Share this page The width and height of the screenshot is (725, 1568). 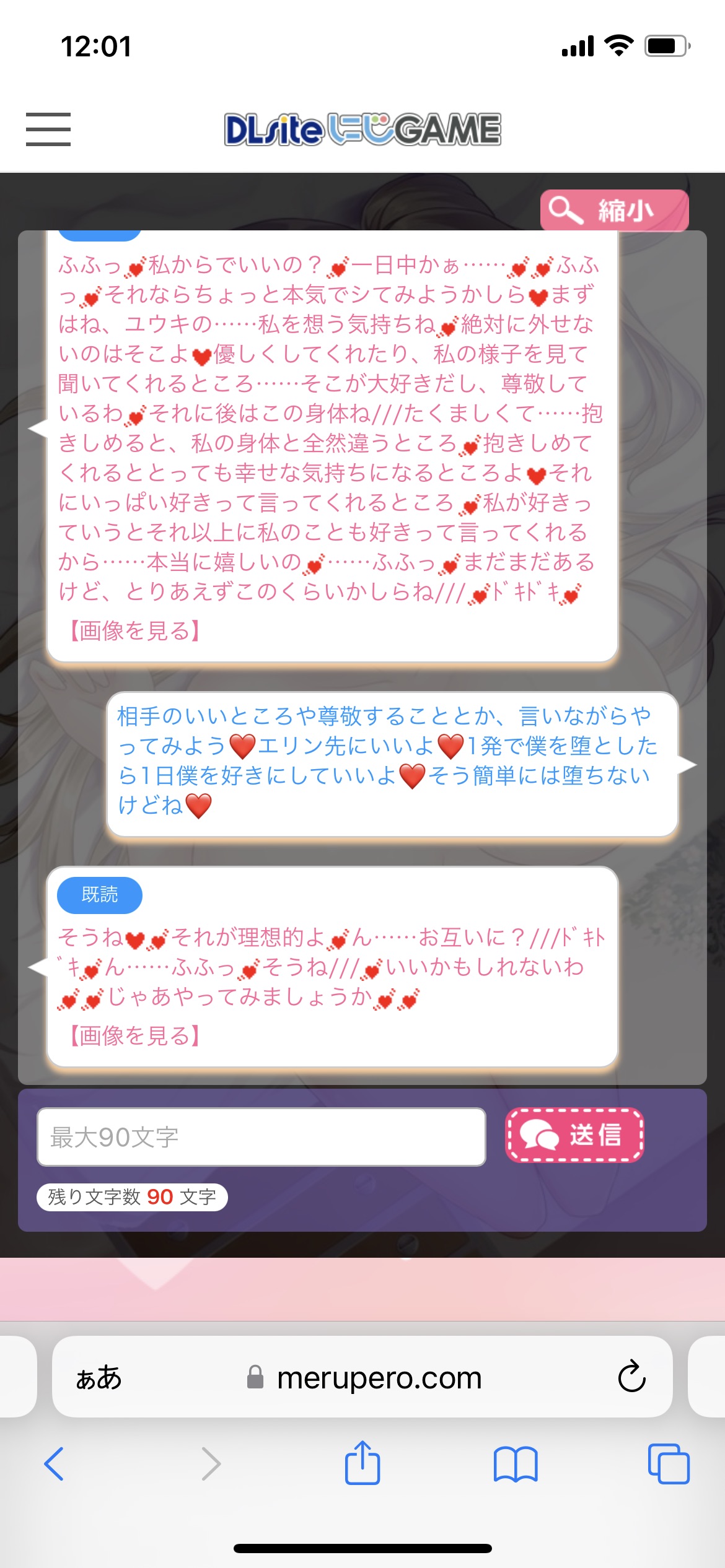point(362,1463)
